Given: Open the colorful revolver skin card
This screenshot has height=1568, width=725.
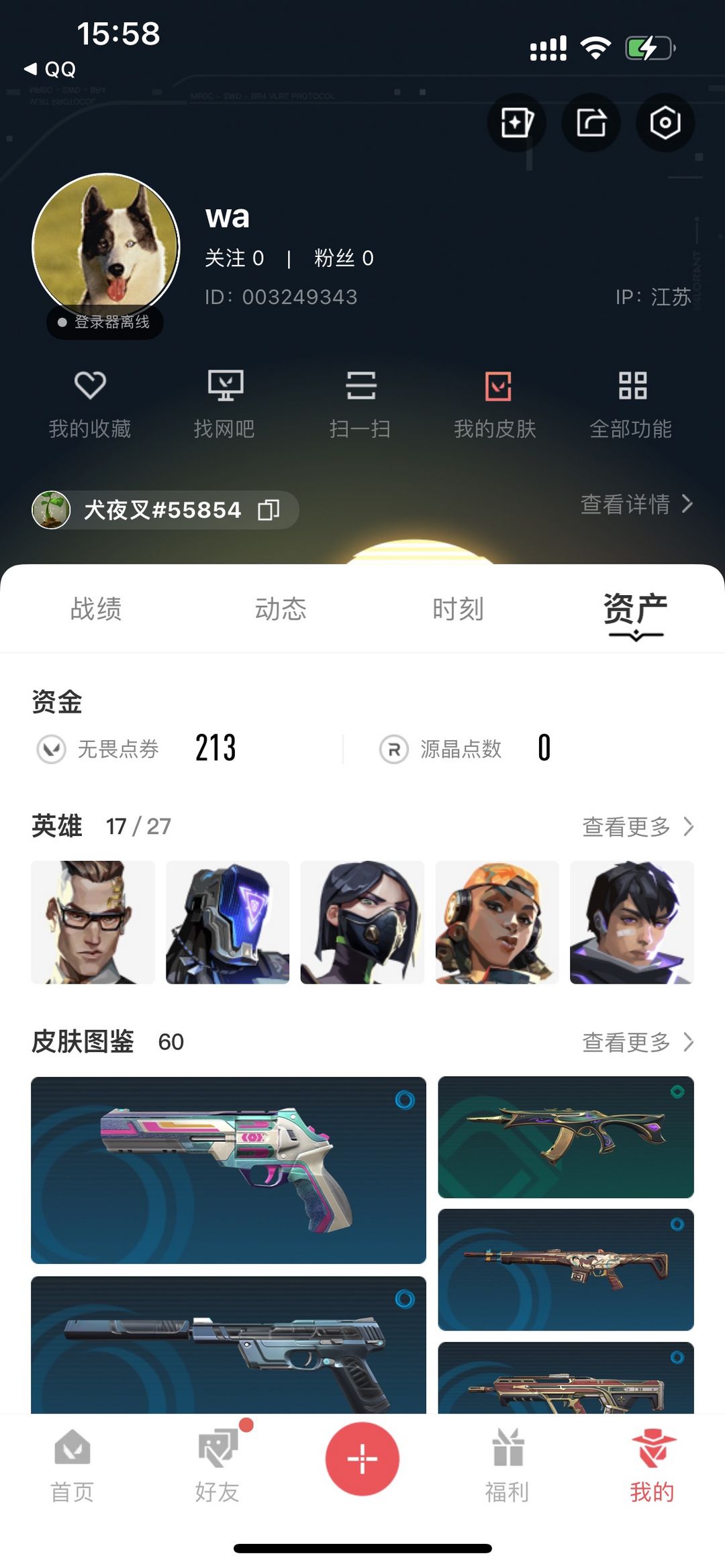Looking at the screenshot, I should 228,1170.
